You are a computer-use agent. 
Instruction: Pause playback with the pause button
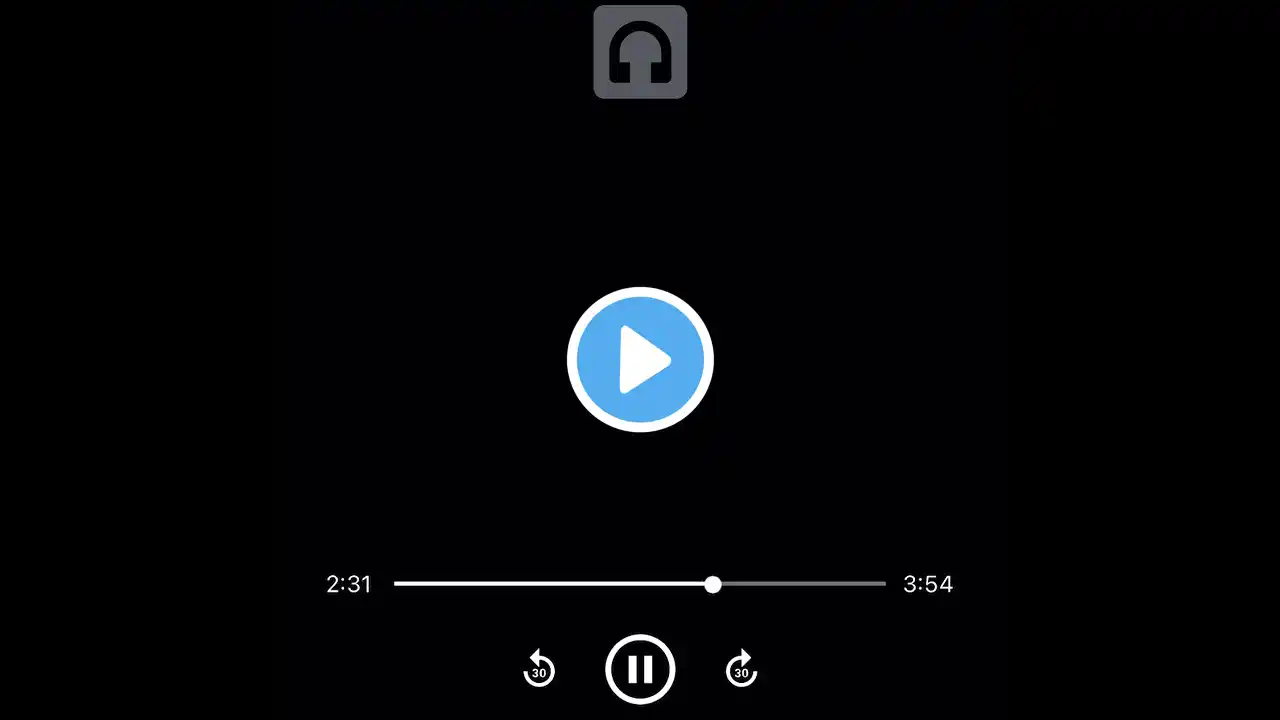tap(640, 669)
